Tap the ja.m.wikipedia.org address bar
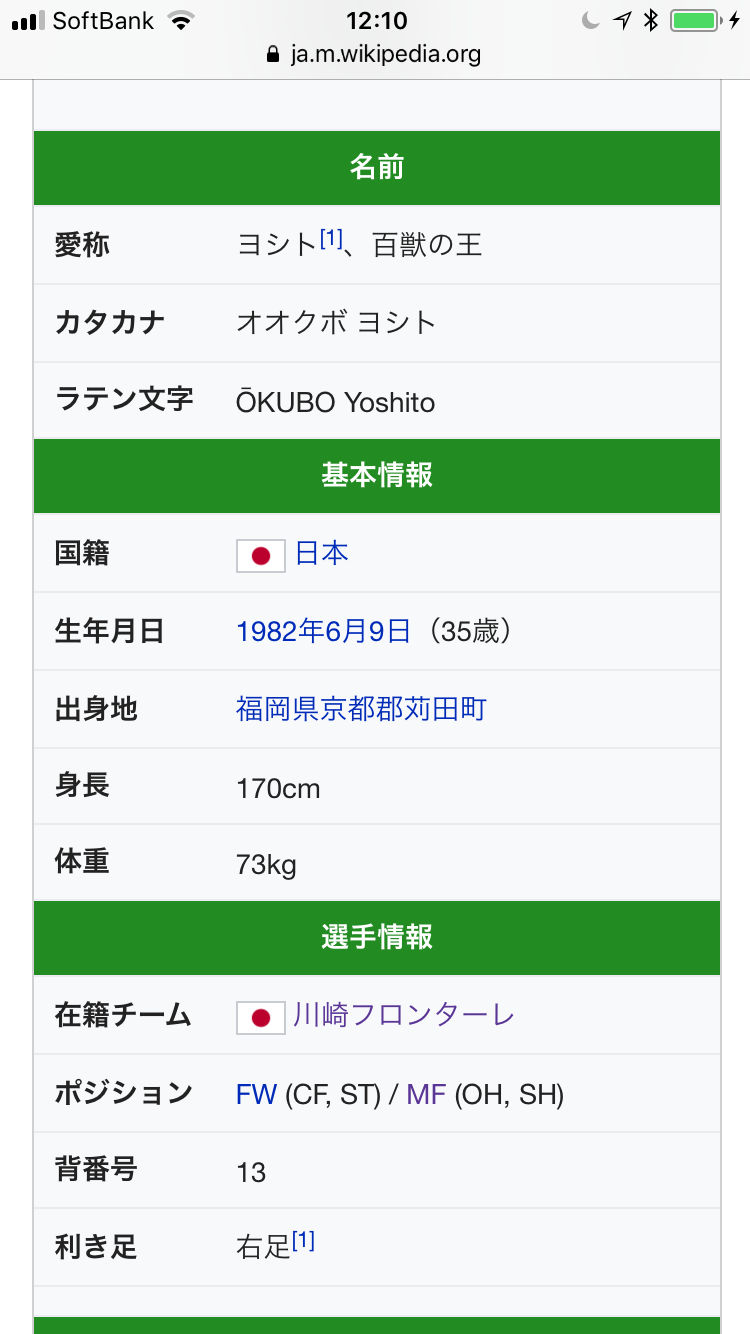This screenshot has height=1334, width=750. pos(374,54)
